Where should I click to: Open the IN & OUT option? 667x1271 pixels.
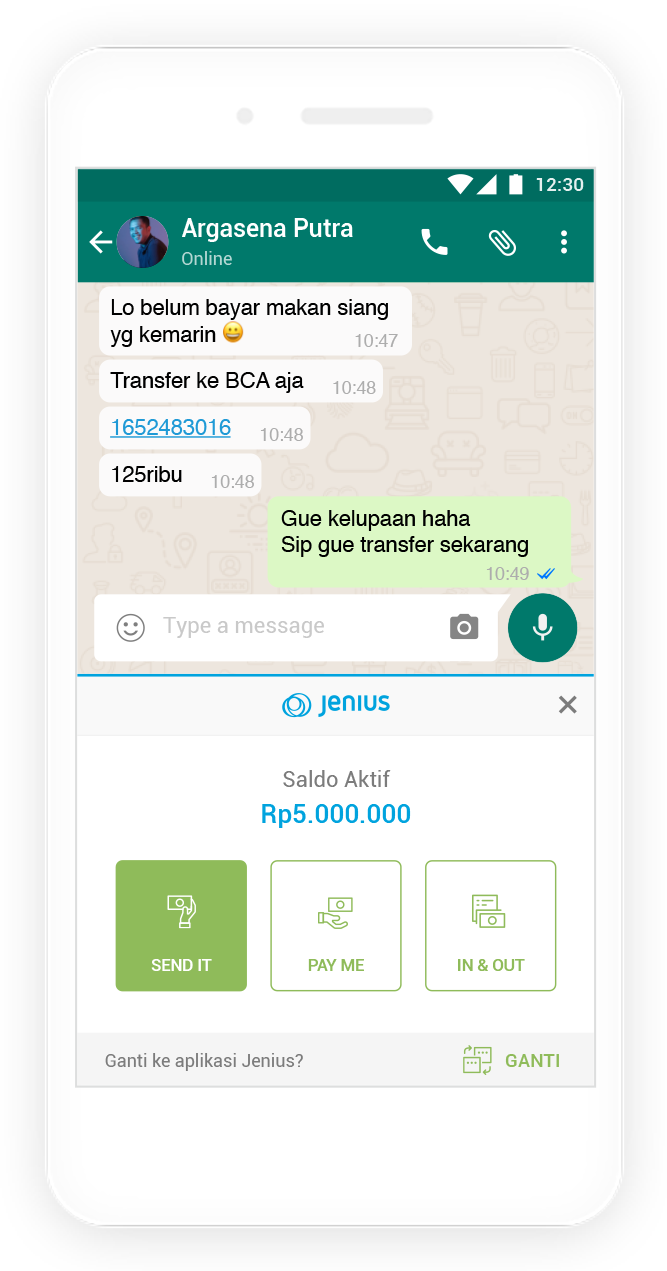tap(490, 925)
